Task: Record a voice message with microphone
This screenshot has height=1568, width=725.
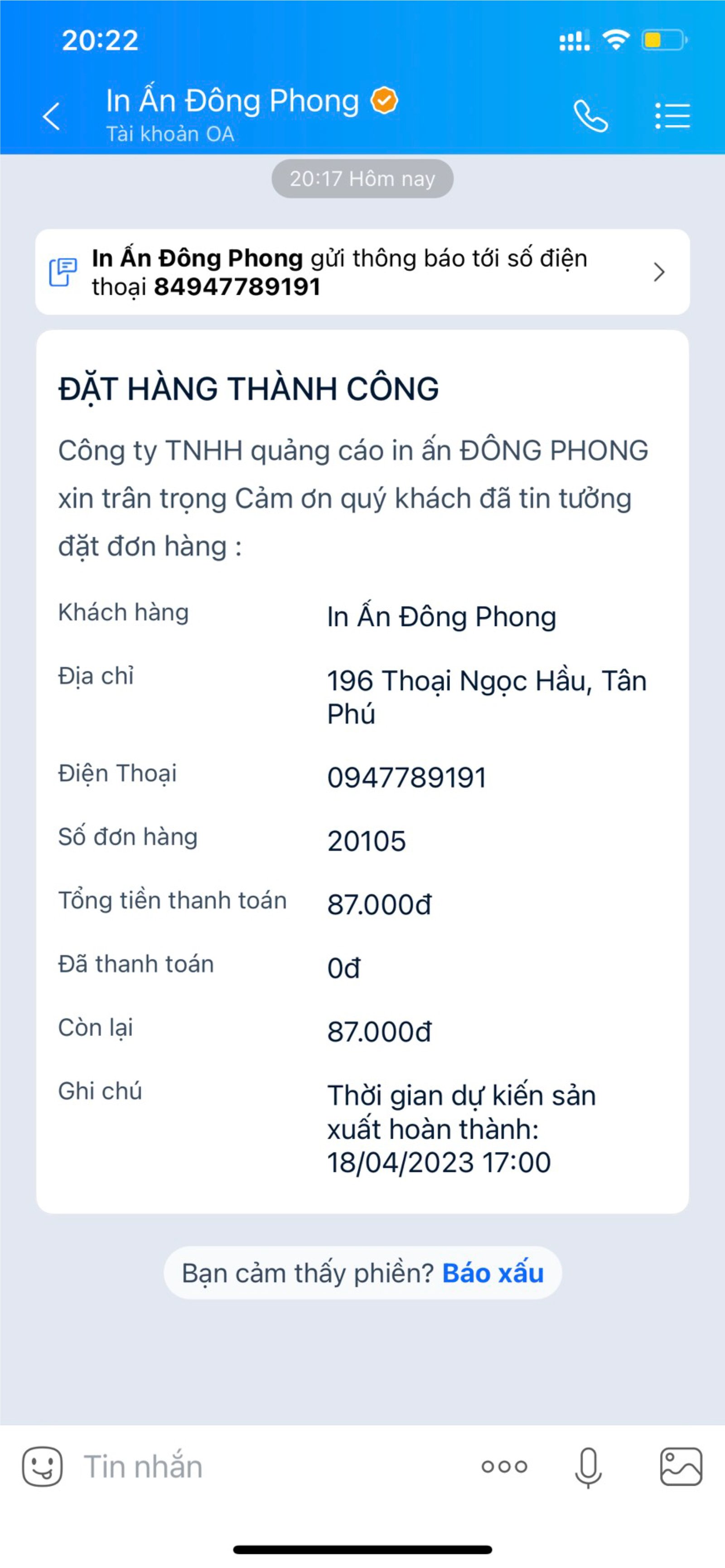Action: click(588, 1467)
